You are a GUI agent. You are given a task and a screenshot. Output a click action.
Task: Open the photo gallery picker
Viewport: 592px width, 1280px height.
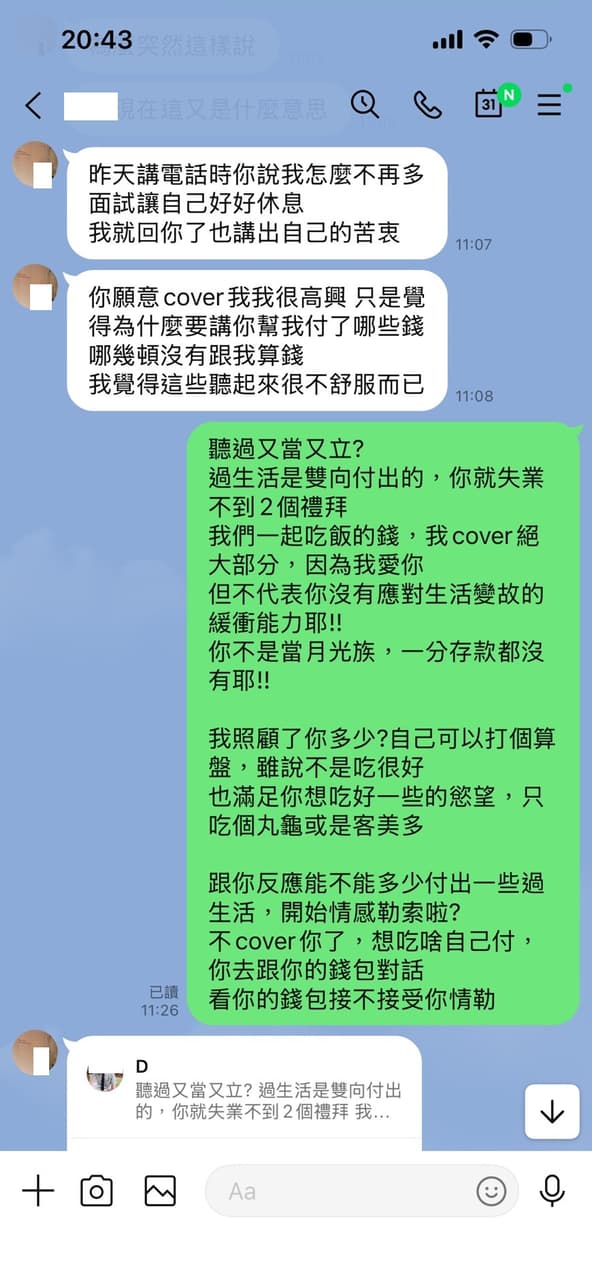(x=160, y=1191)
